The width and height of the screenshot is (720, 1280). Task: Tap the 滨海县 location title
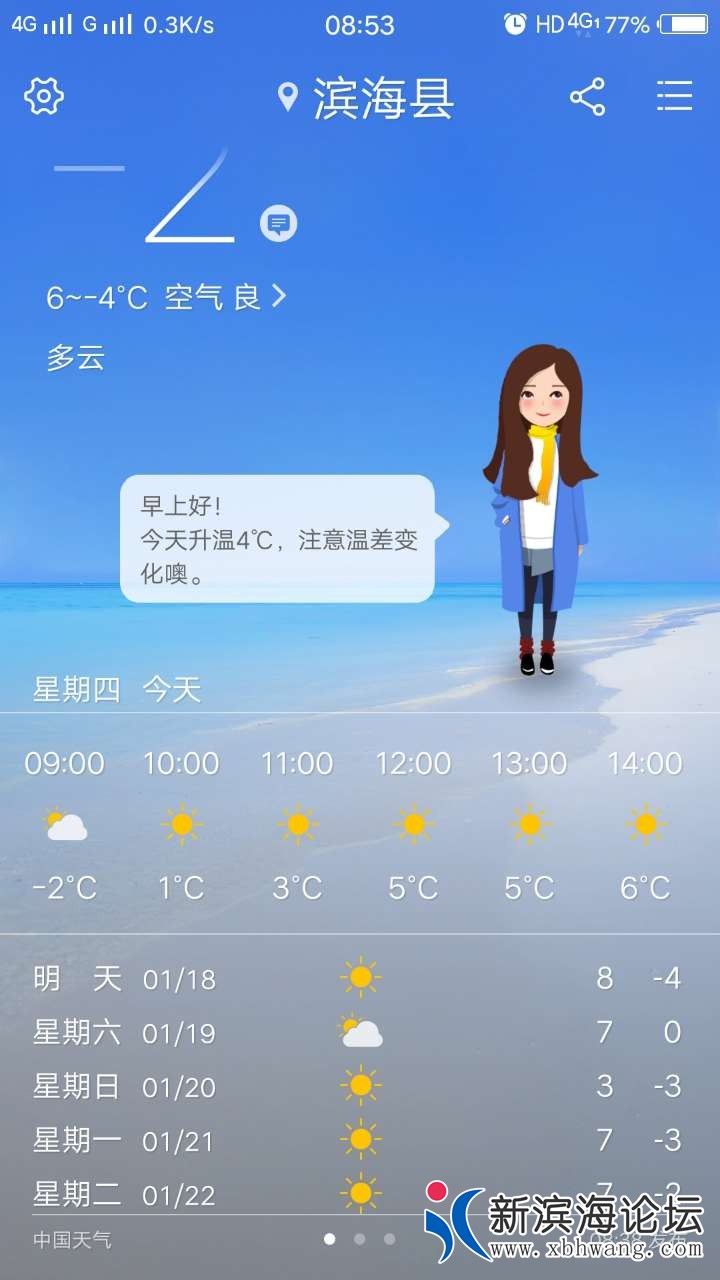point(366,98)
